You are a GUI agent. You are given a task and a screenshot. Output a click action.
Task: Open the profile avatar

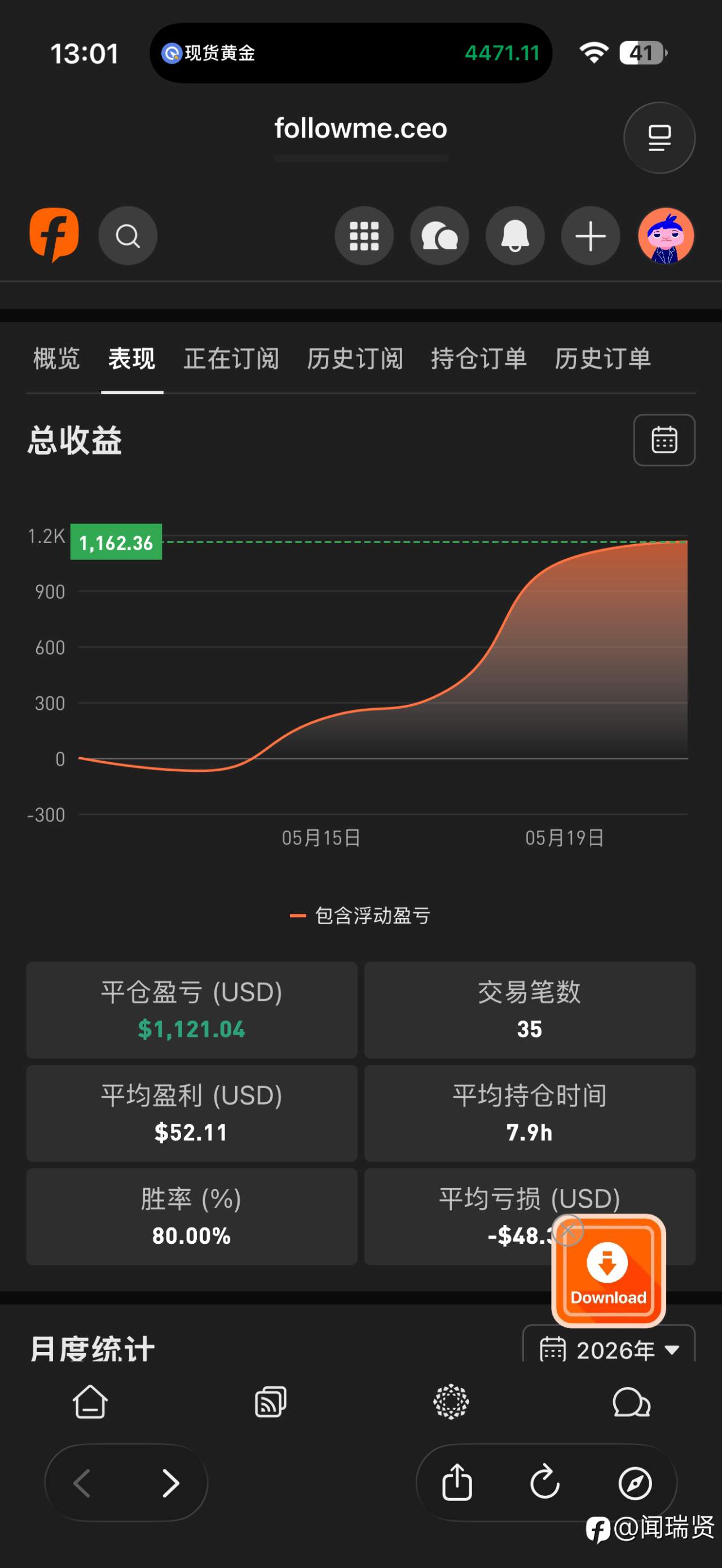[666, 236]
